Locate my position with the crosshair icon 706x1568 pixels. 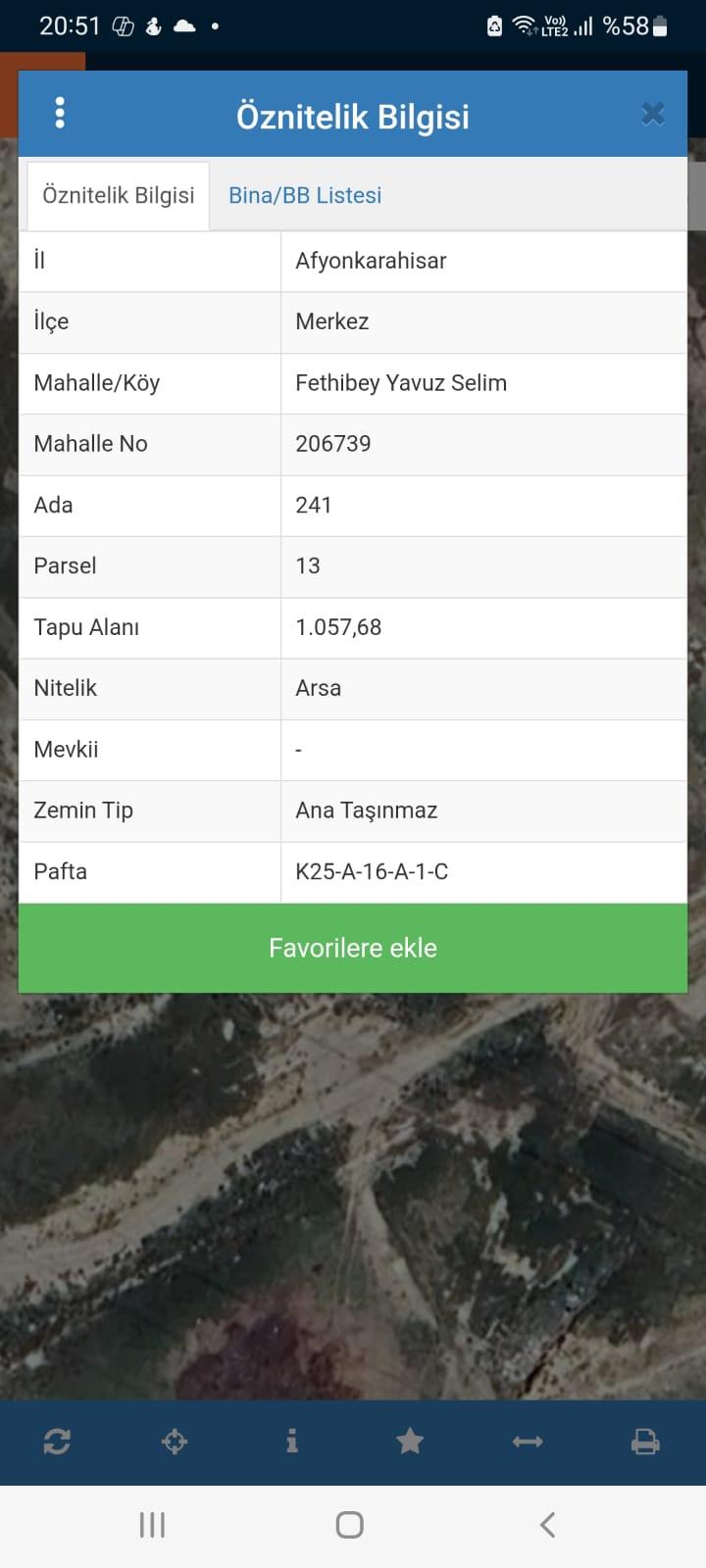click(x=175, y=1442)
